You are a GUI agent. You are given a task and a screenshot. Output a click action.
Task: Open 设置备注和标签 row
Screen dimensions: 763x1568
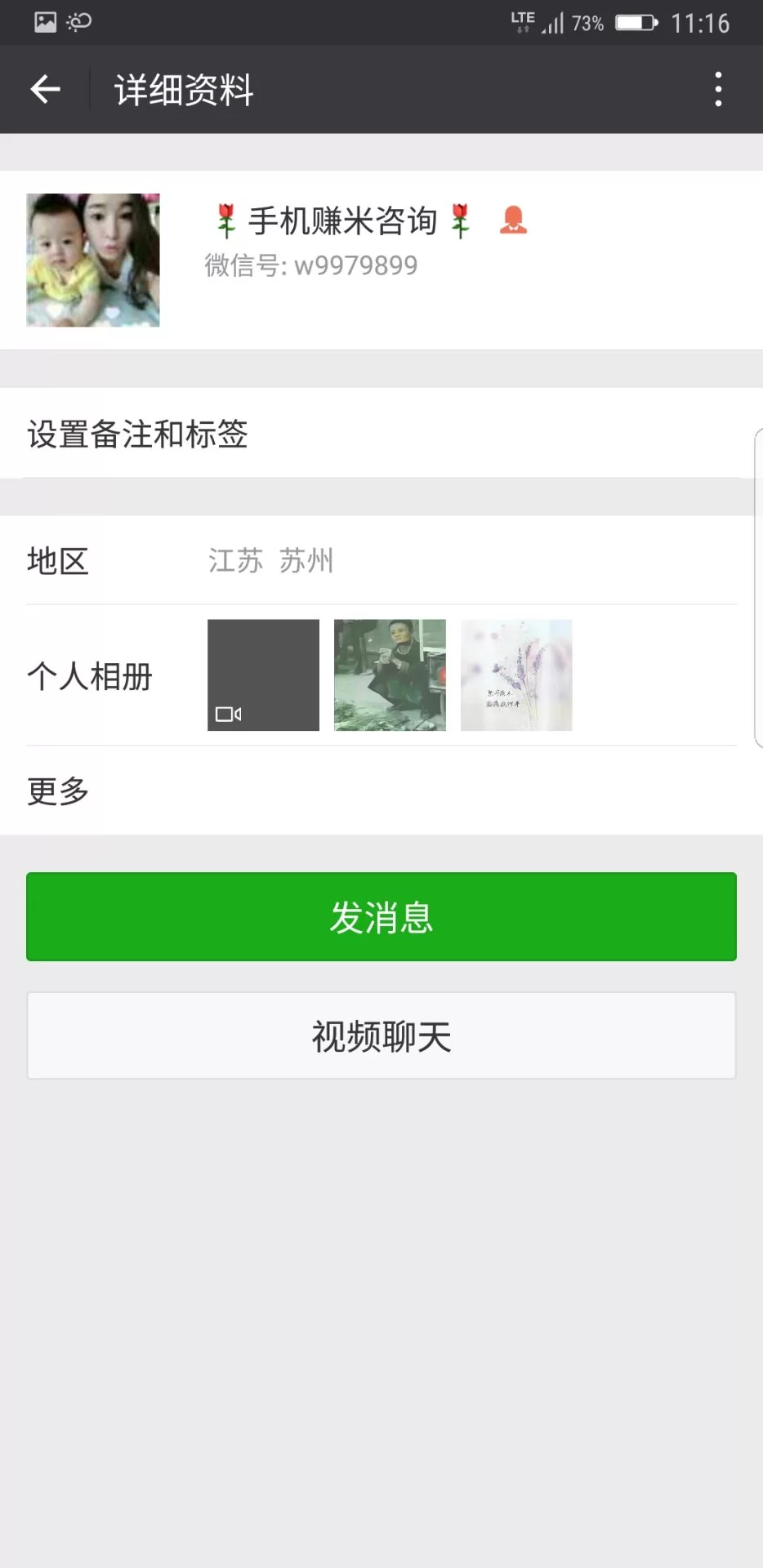[x=381, y=434]
